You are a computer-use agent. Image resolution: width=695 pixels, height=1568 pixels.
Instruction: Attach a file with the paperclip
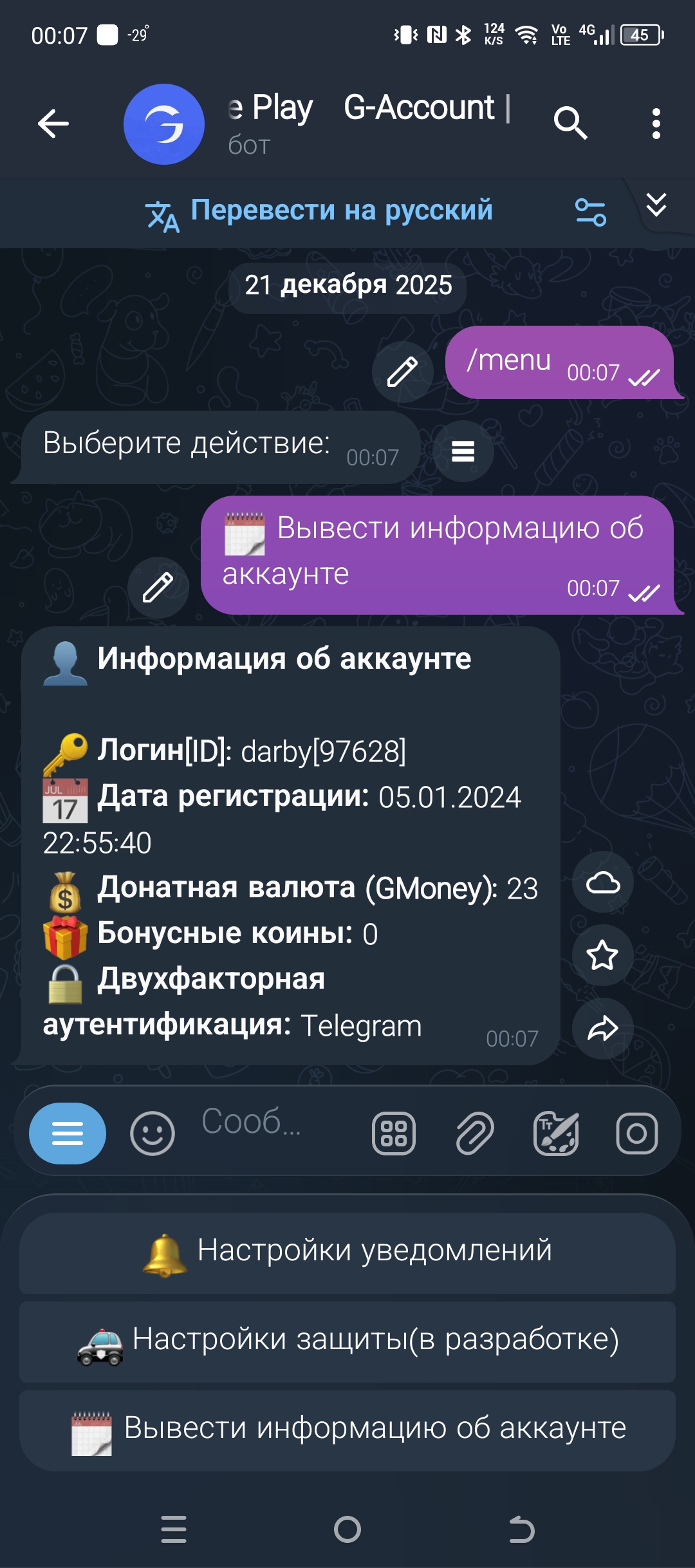point(475,1134)
